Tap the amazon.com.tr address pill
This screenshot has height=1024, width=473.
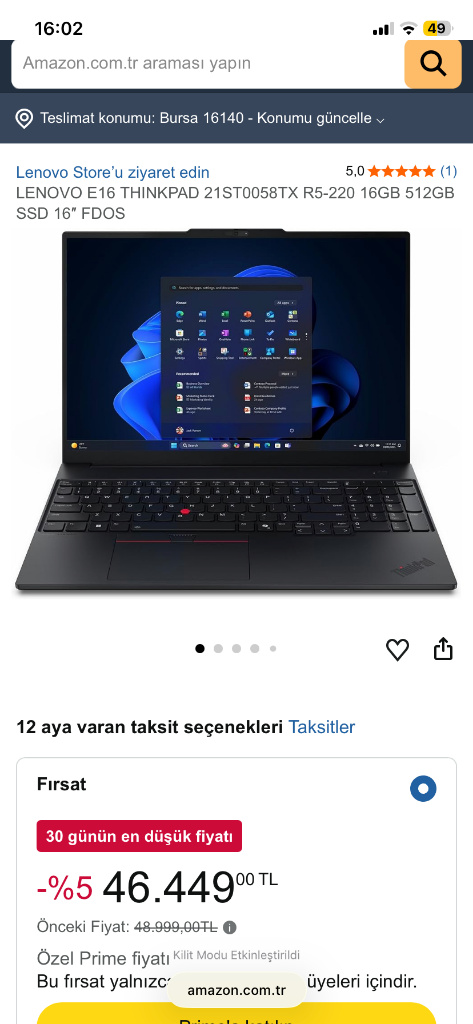(236, 990)
